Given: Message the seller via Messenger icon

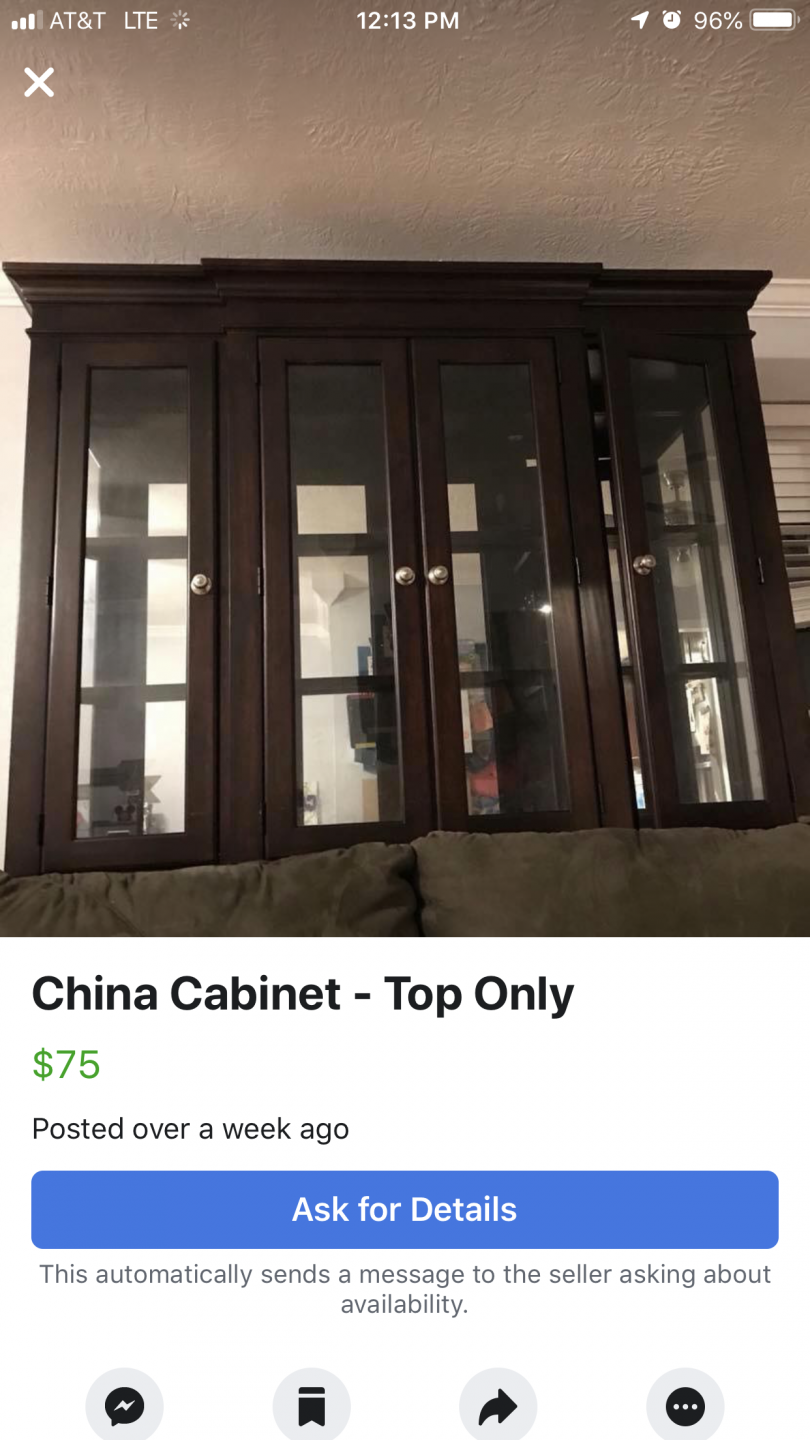Looking at the screenshot, I should [124, 1406].
